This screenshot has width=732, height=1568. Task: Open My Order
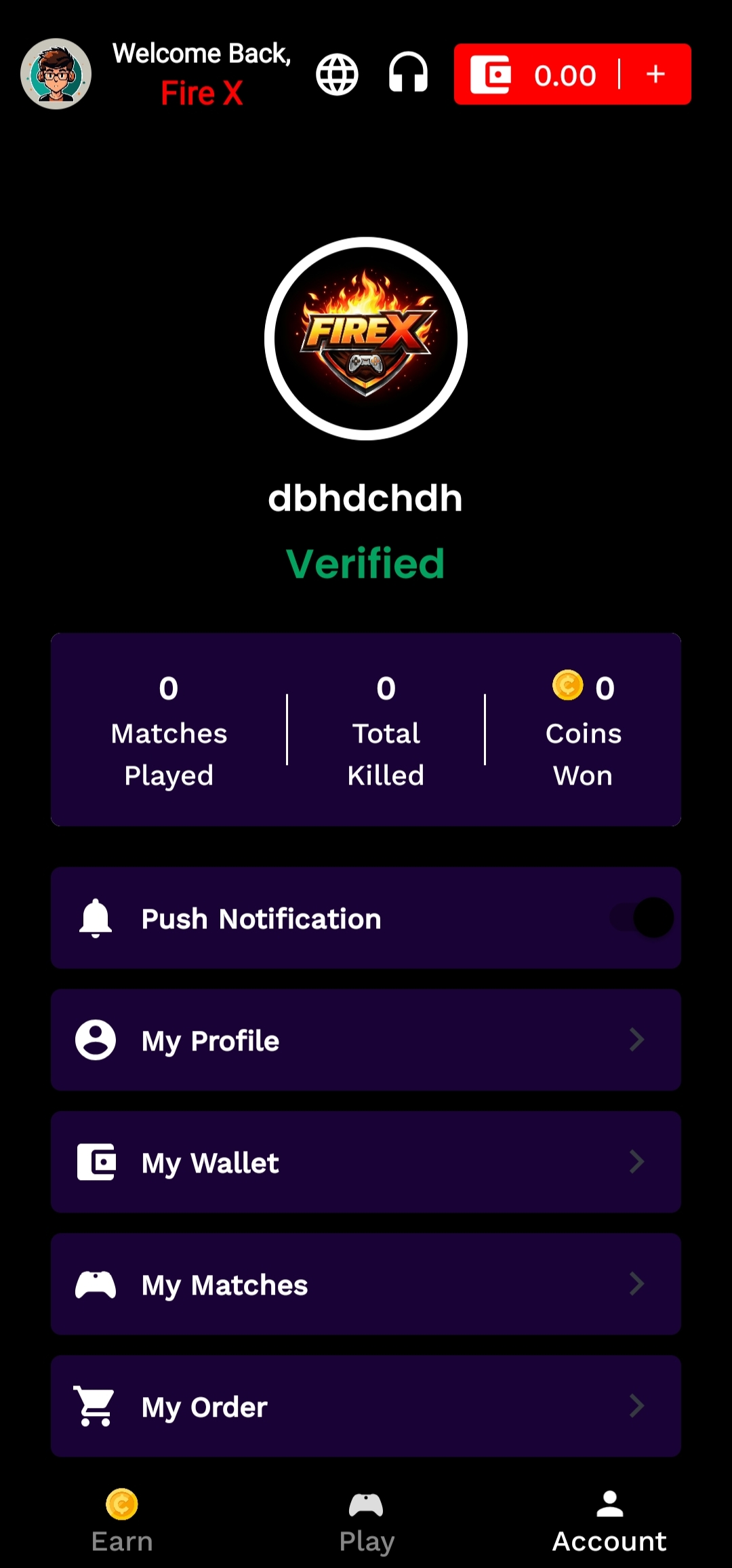[x=366, y=1406]
